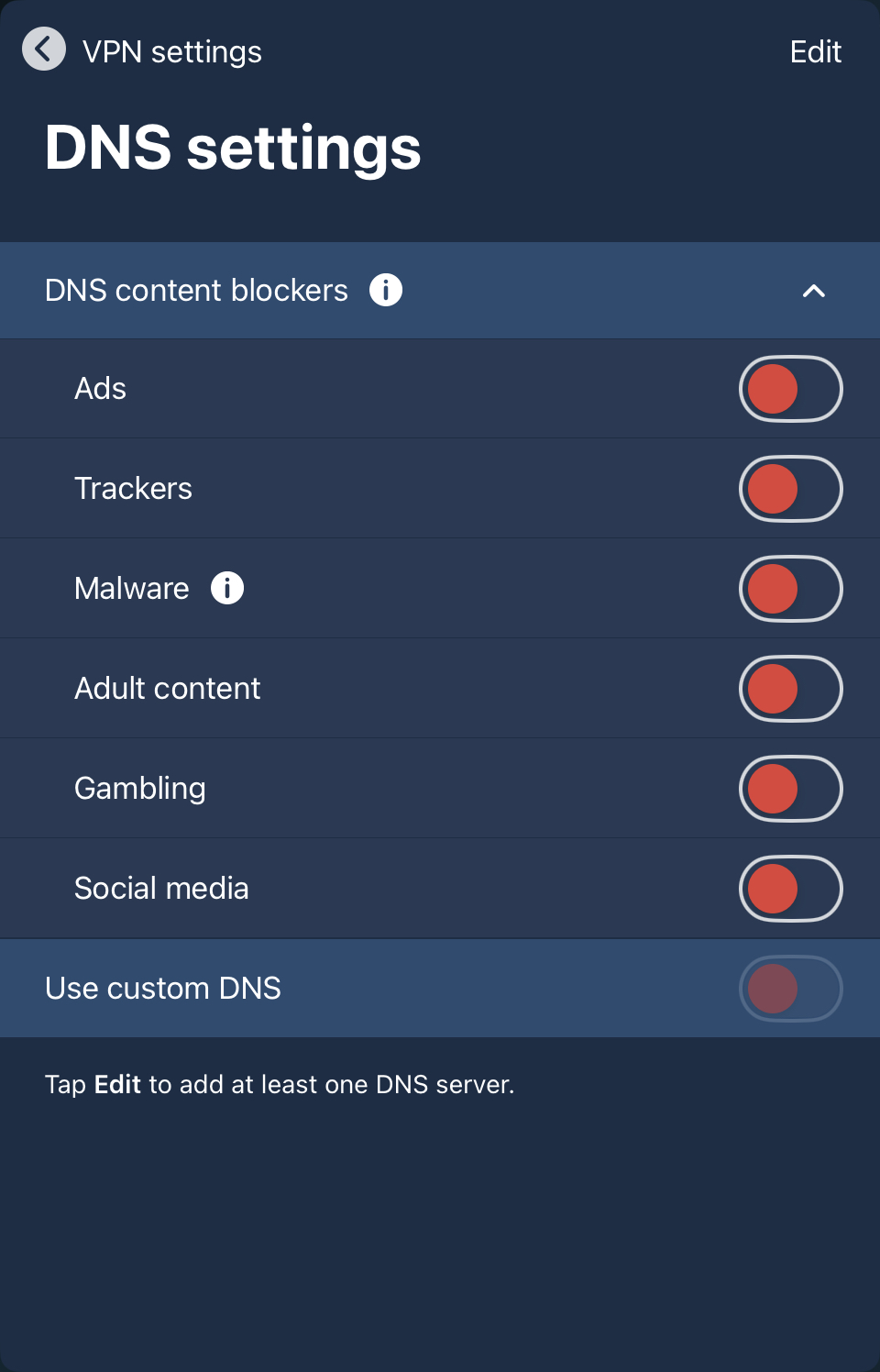Enable the Ads blocker toggle
This screenshot has width=880, height=1372.
click(790, 389)
